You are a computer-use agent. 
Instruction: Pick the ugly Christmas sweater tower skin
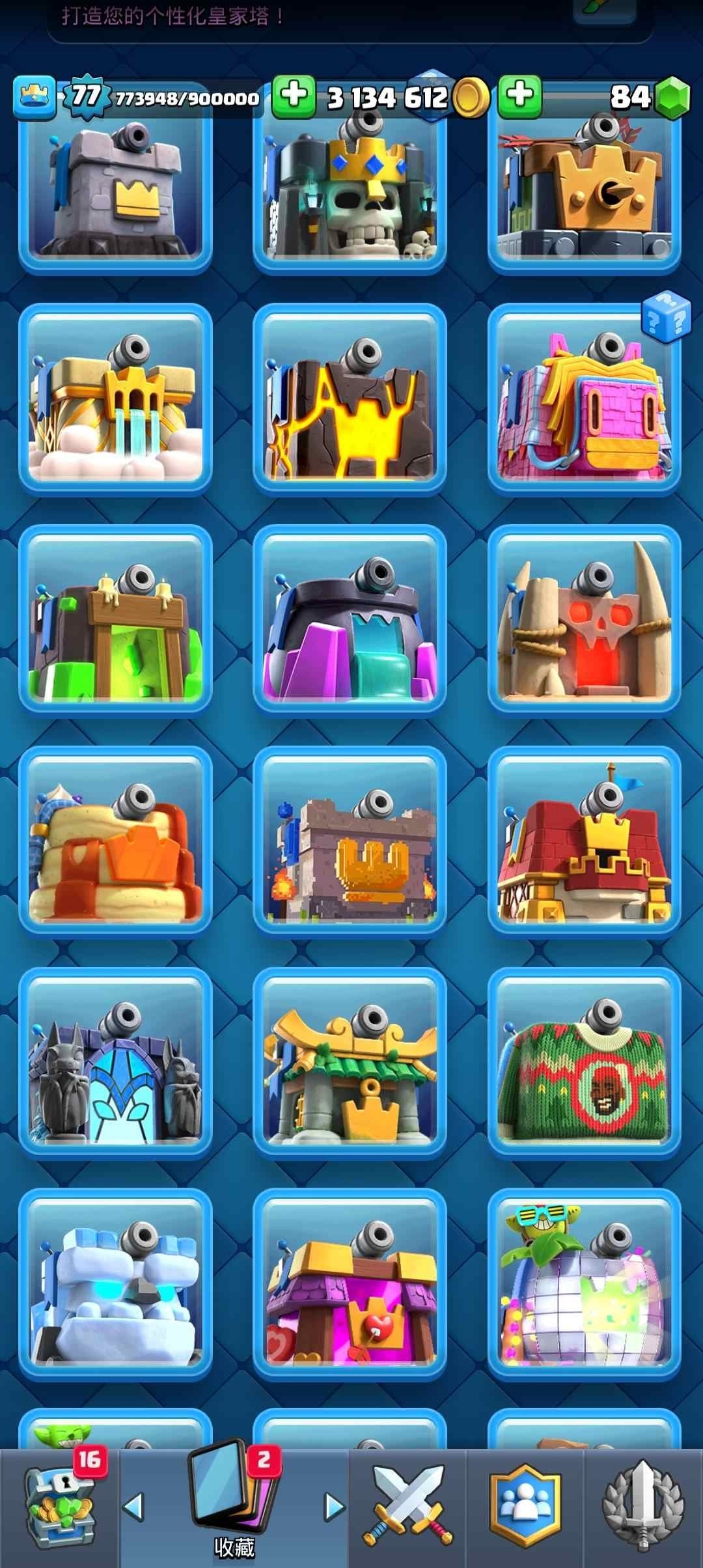584,1065
